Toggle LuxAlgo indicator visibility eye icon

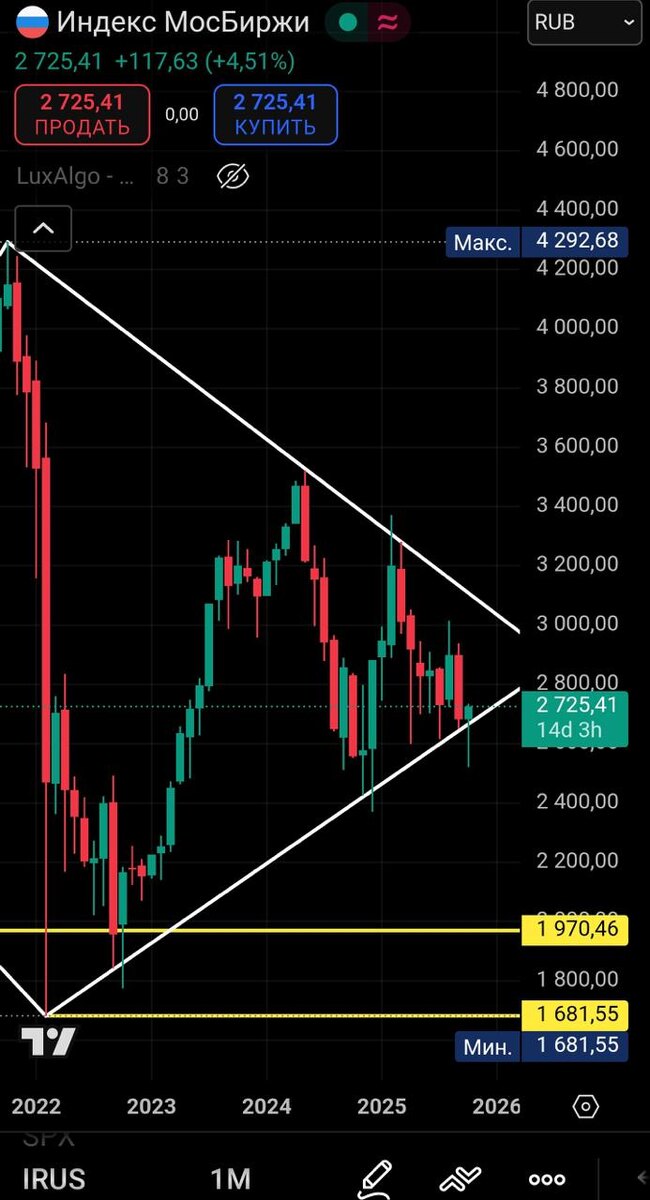tap(232, 177)
